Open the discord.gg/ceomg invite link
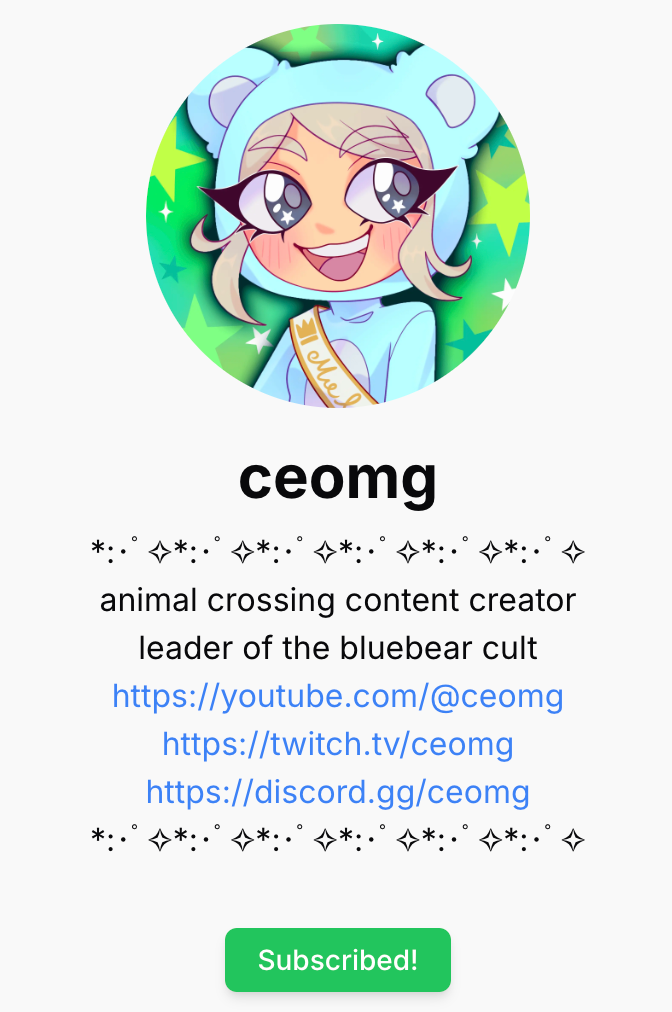This screenshot has width=672, height=1012. [337, 792]
